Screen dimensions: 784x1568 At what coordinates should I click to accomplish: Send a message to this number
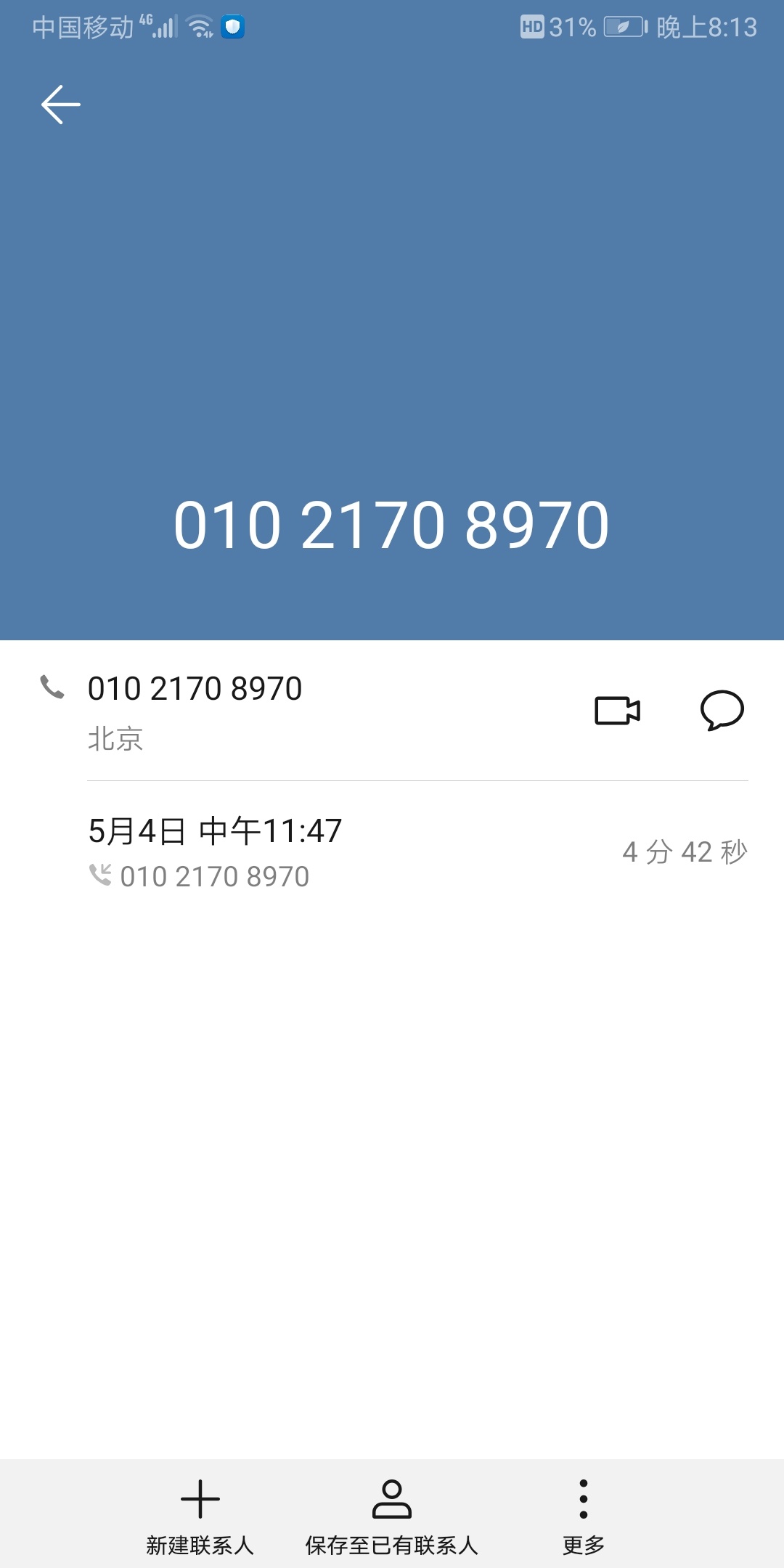pos(722,710)
